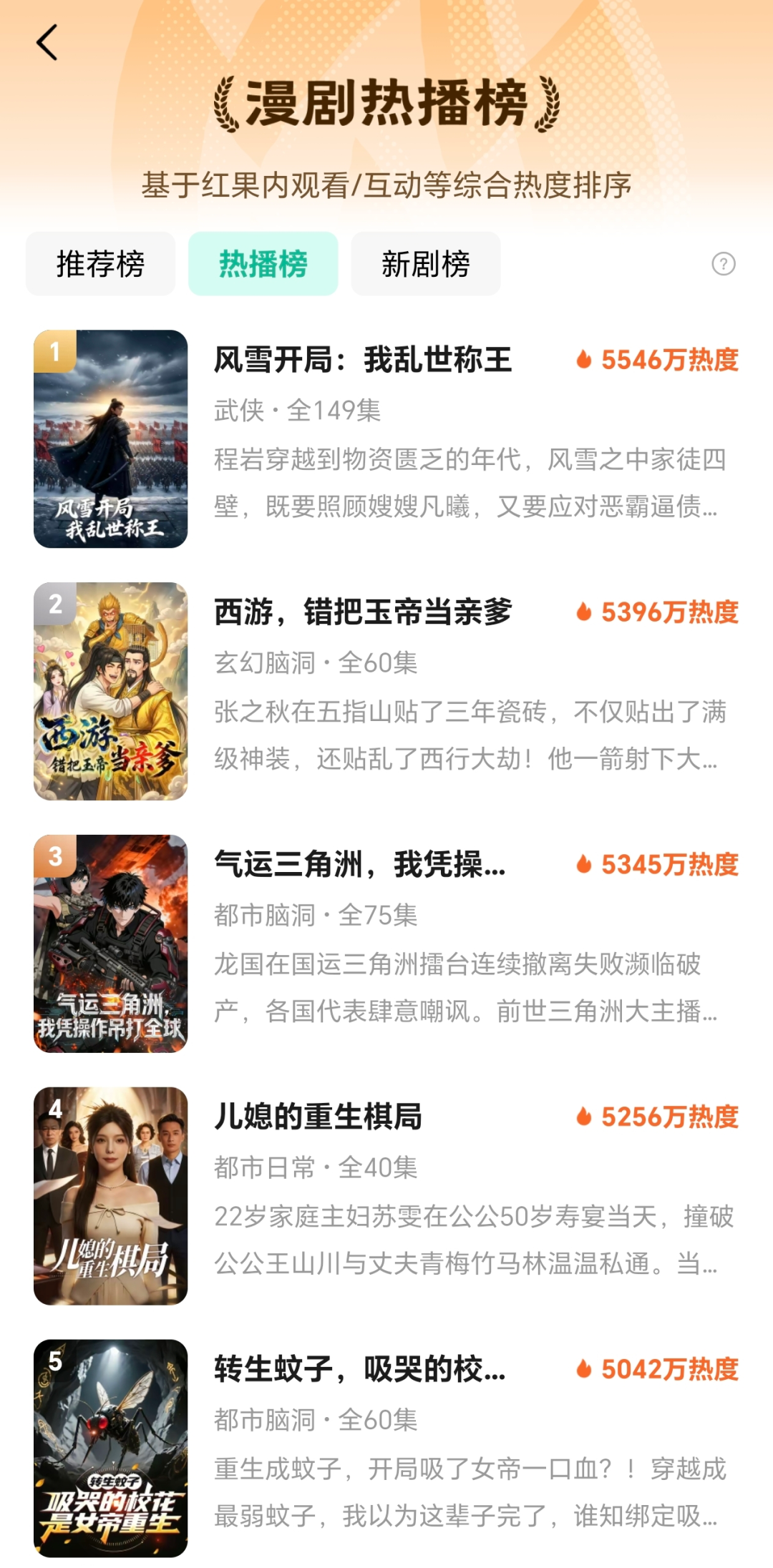Switch to the 新剧榜 tab
This screenshot has width=773, height=1568.
tap(425, 263)
